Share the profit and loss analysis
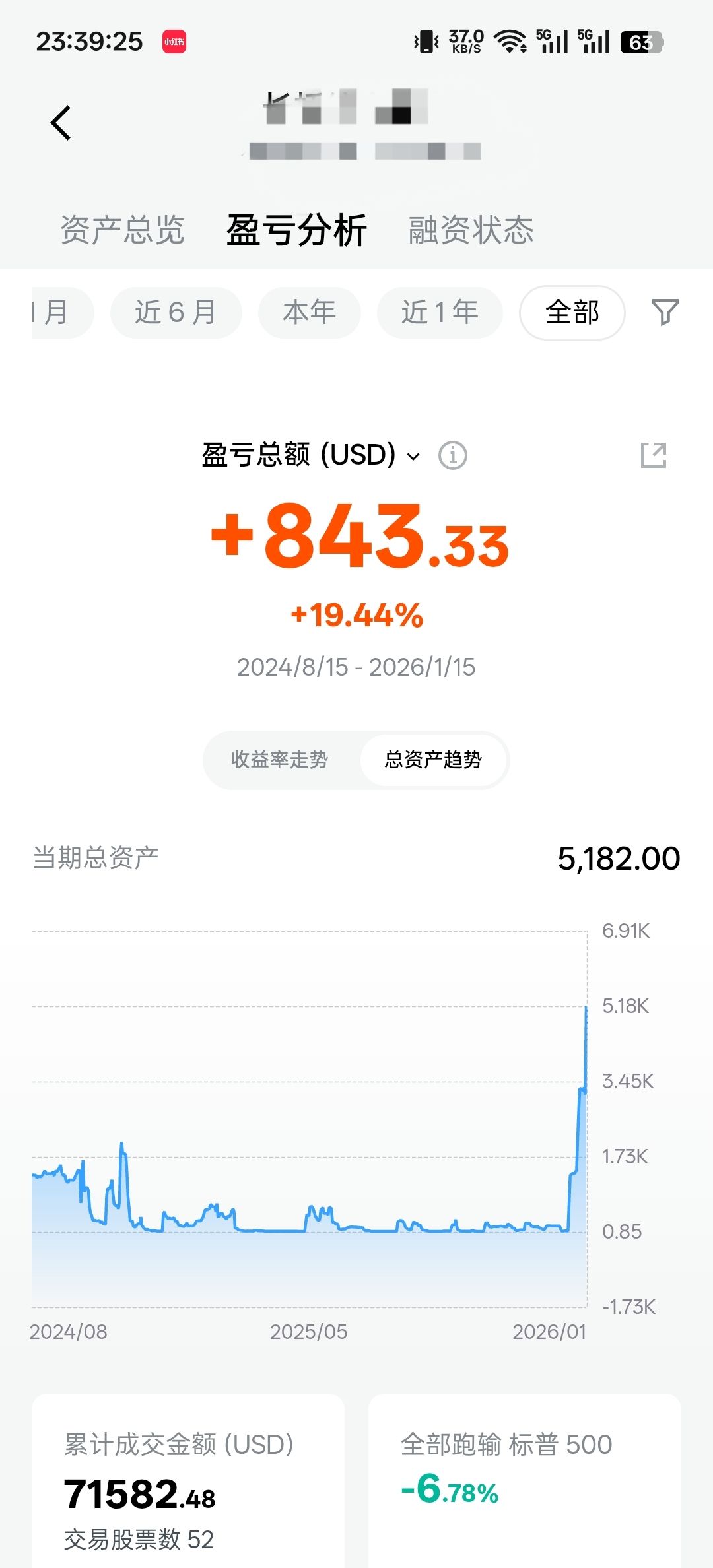 pos(654,455)
